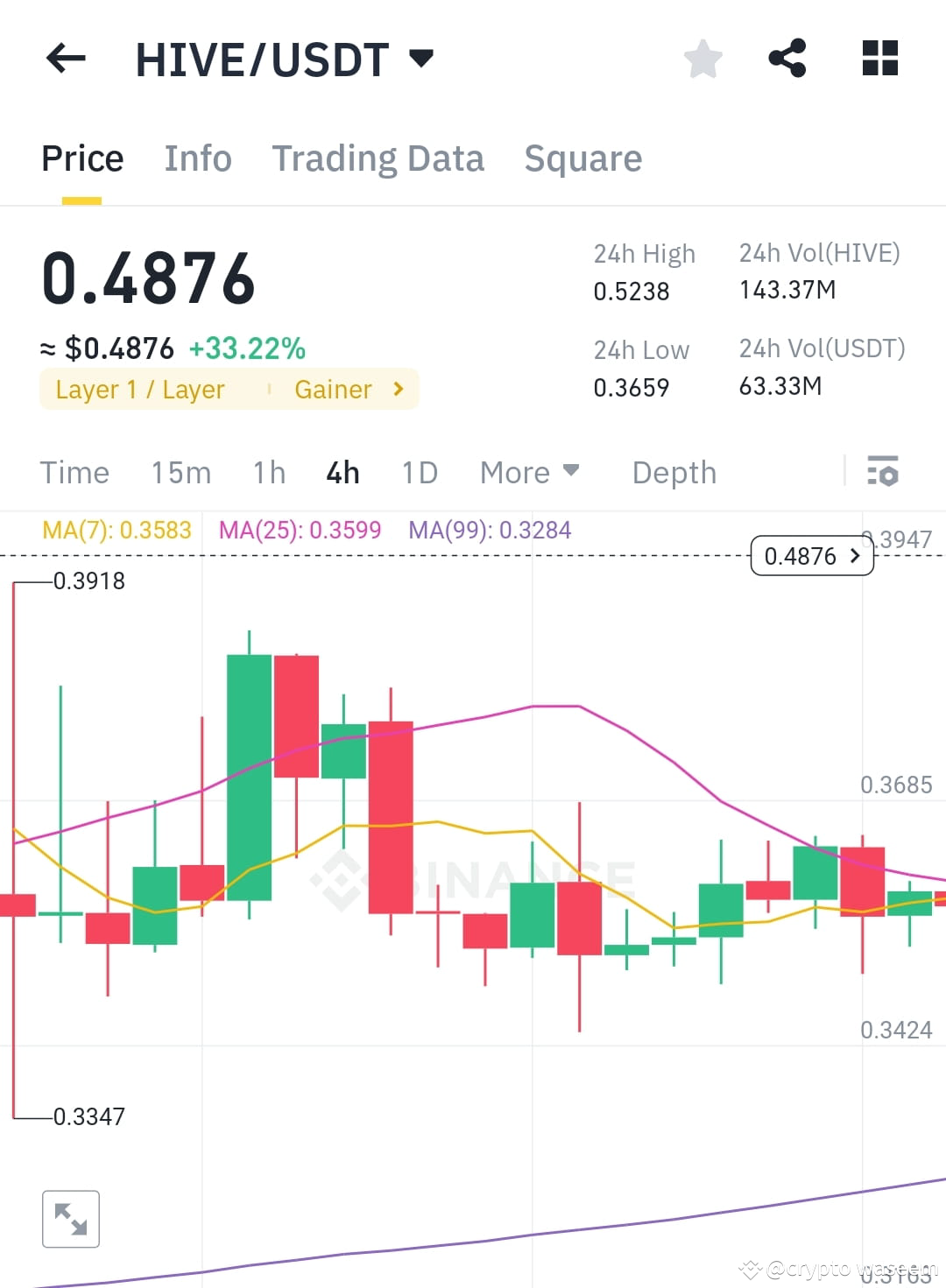Screen dimensions: 946x1288
Task: Tap the current price 0.4876 marker arrow
Action: point(851,555)
